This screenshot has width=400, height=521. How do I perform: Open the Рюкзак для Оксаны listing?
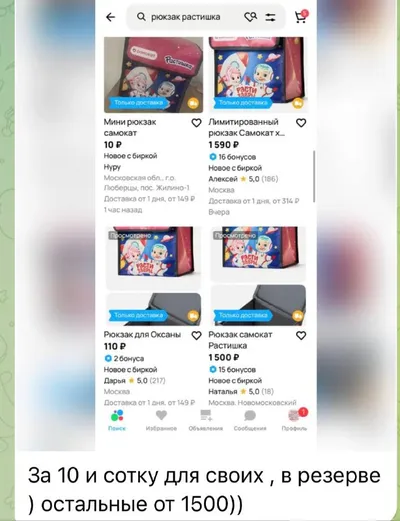[142, 334]
